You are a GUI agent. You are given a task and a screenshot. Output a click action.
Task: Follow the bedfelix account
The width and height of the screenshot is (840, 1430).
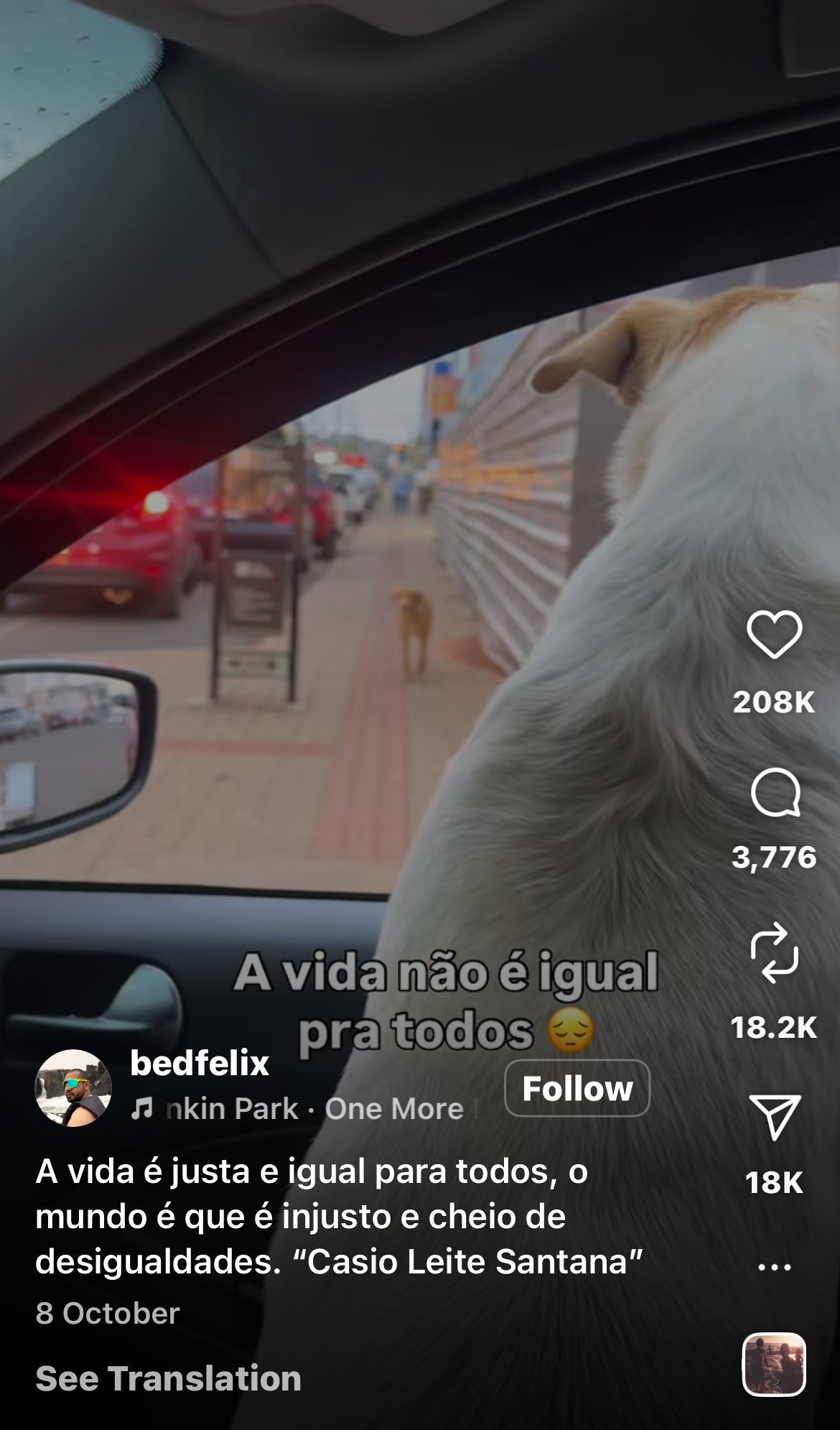point(577,1088)
